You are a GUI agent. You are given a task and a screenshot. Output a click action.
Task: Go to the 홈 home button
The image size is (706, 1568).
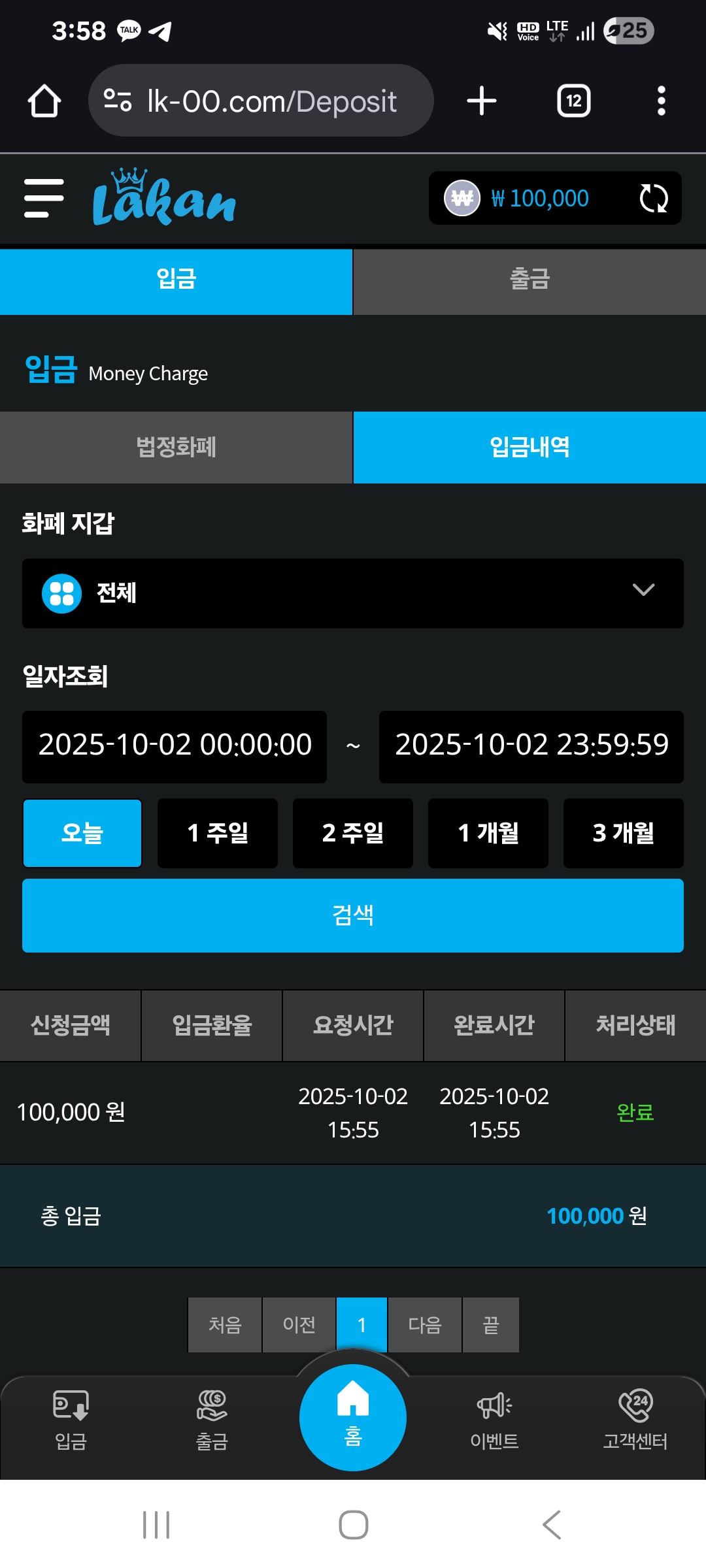pos(353,1418)
